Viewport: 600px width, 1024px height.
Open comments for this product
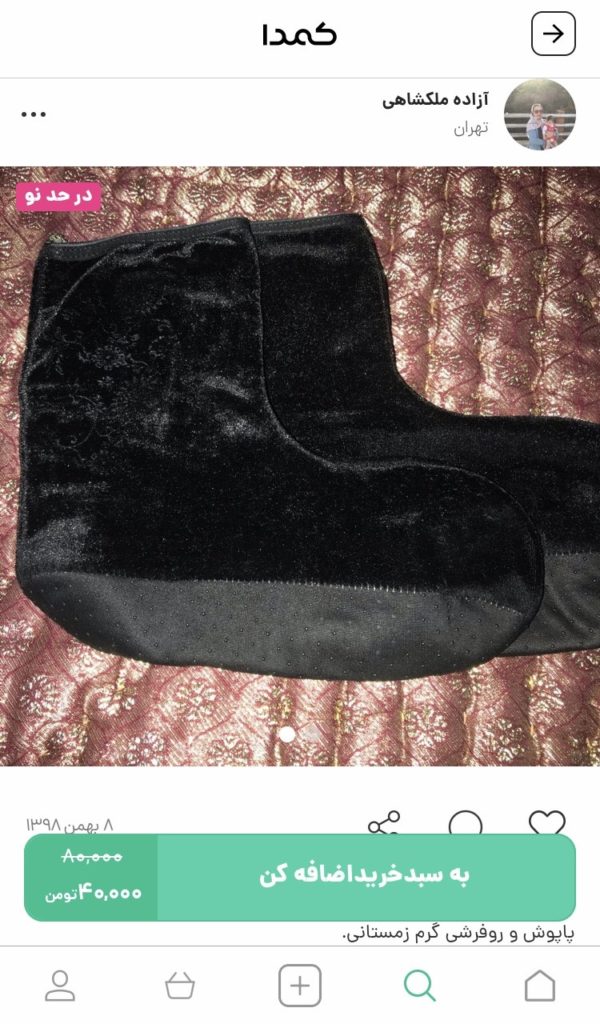click(465, 823)
